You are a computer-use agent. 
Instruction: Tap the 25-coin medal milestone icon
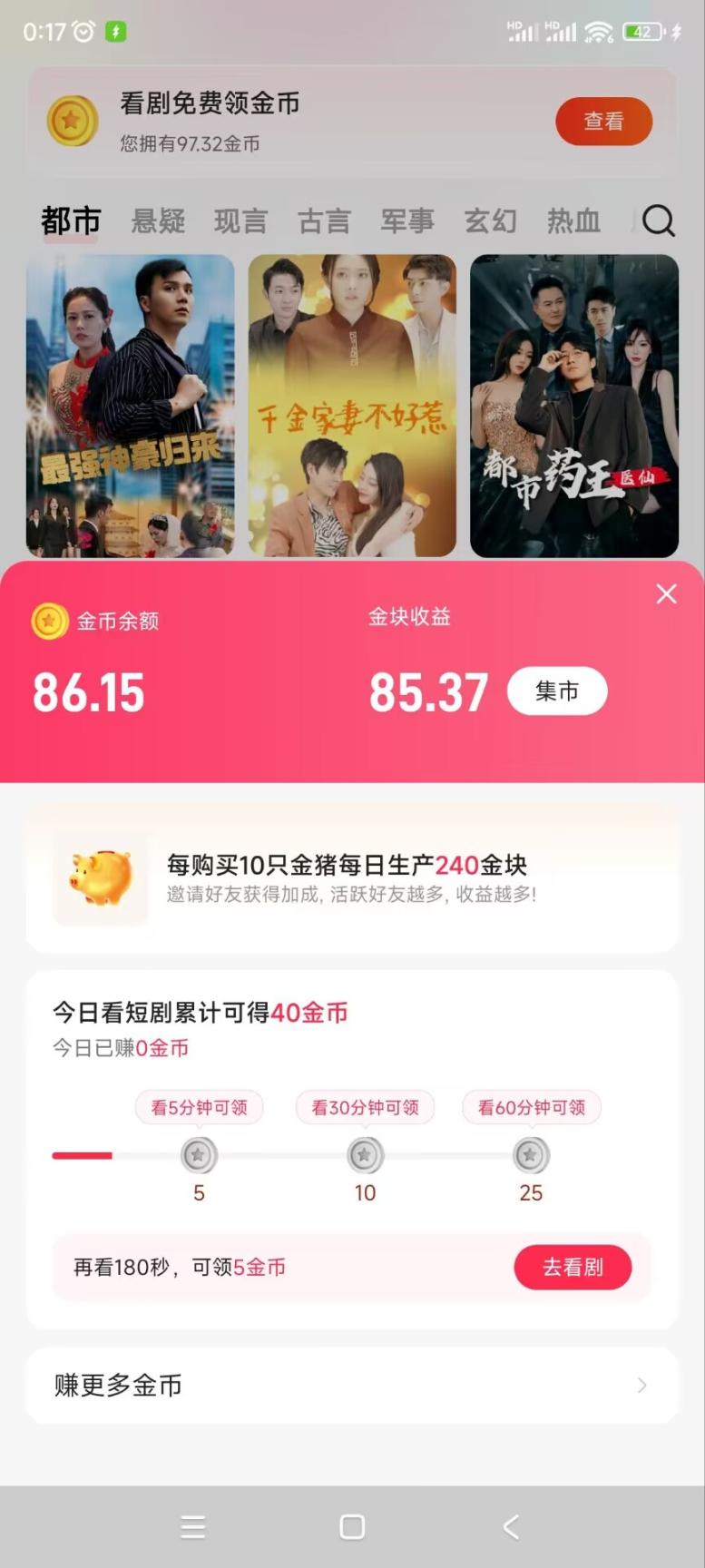[x=531, y=1155]
